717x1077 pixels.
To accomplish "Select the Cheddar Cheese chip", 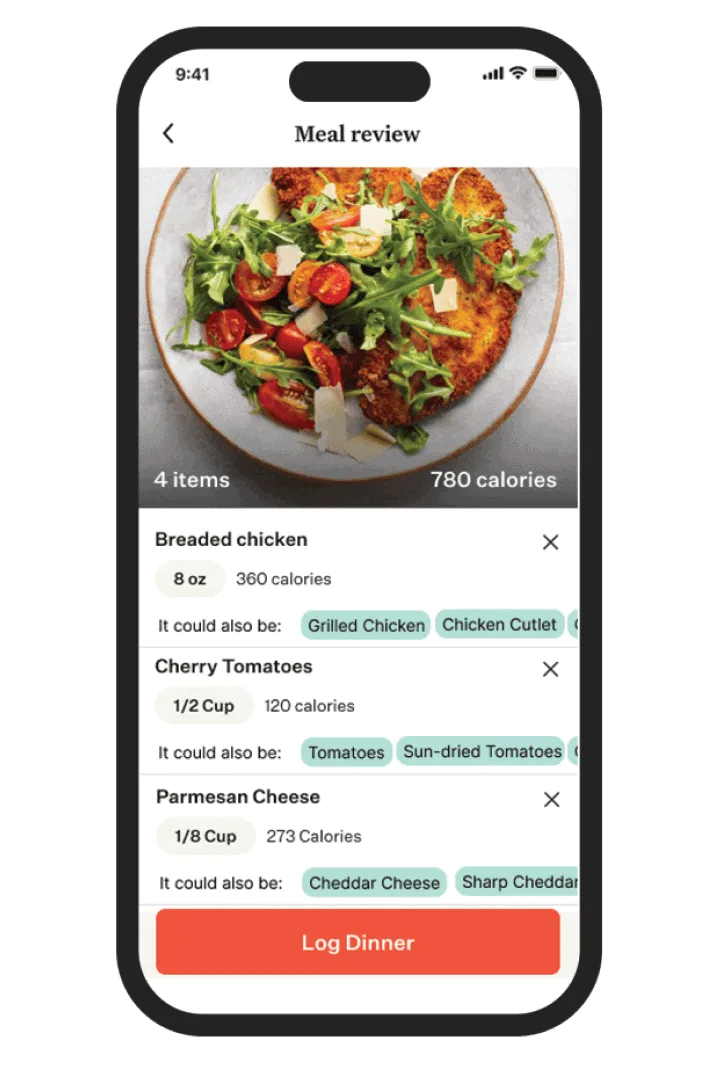I will (374, 883).
